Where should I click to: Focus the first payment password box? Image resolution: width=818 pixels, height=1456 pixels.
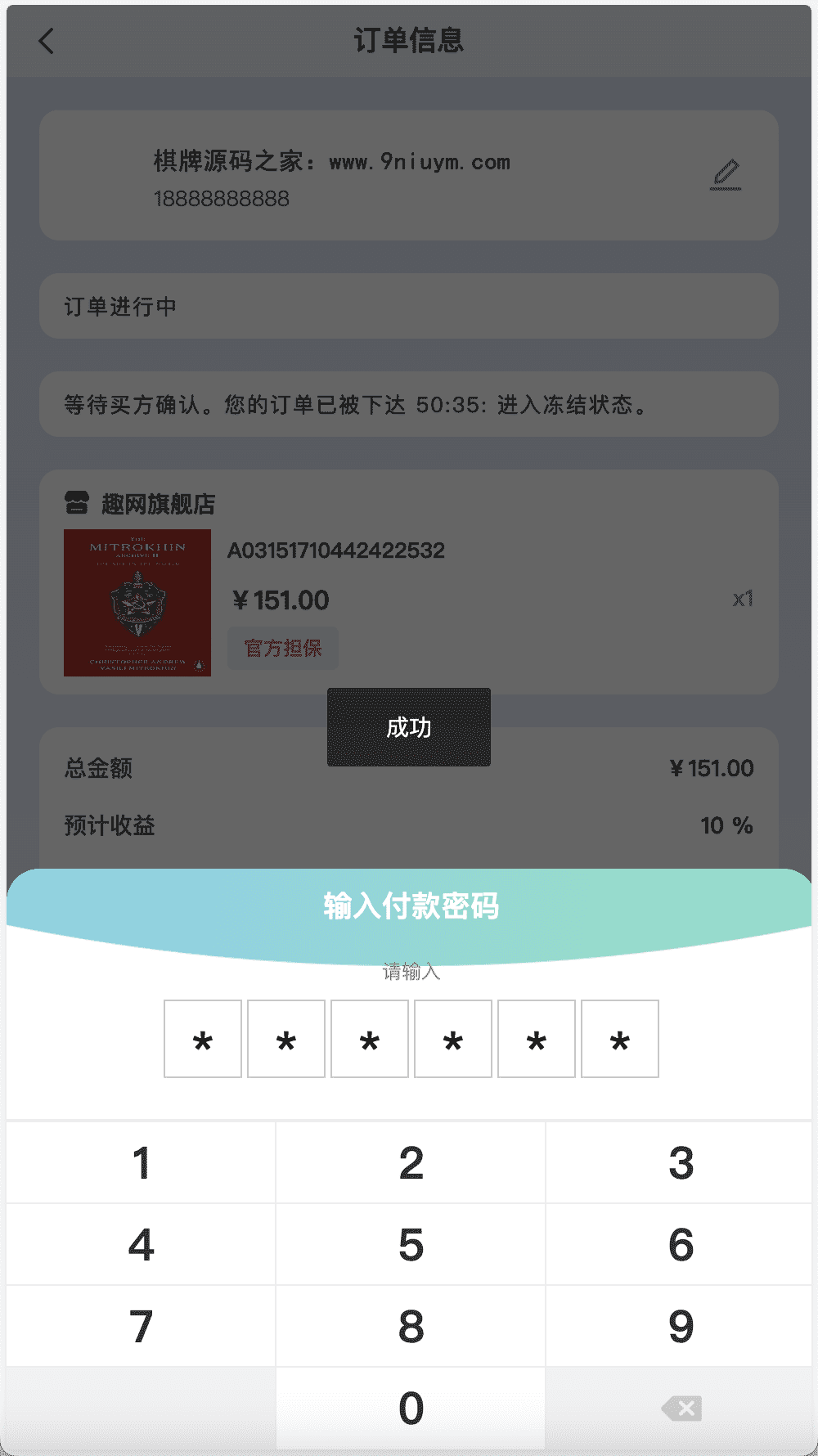click(203, 1039)
